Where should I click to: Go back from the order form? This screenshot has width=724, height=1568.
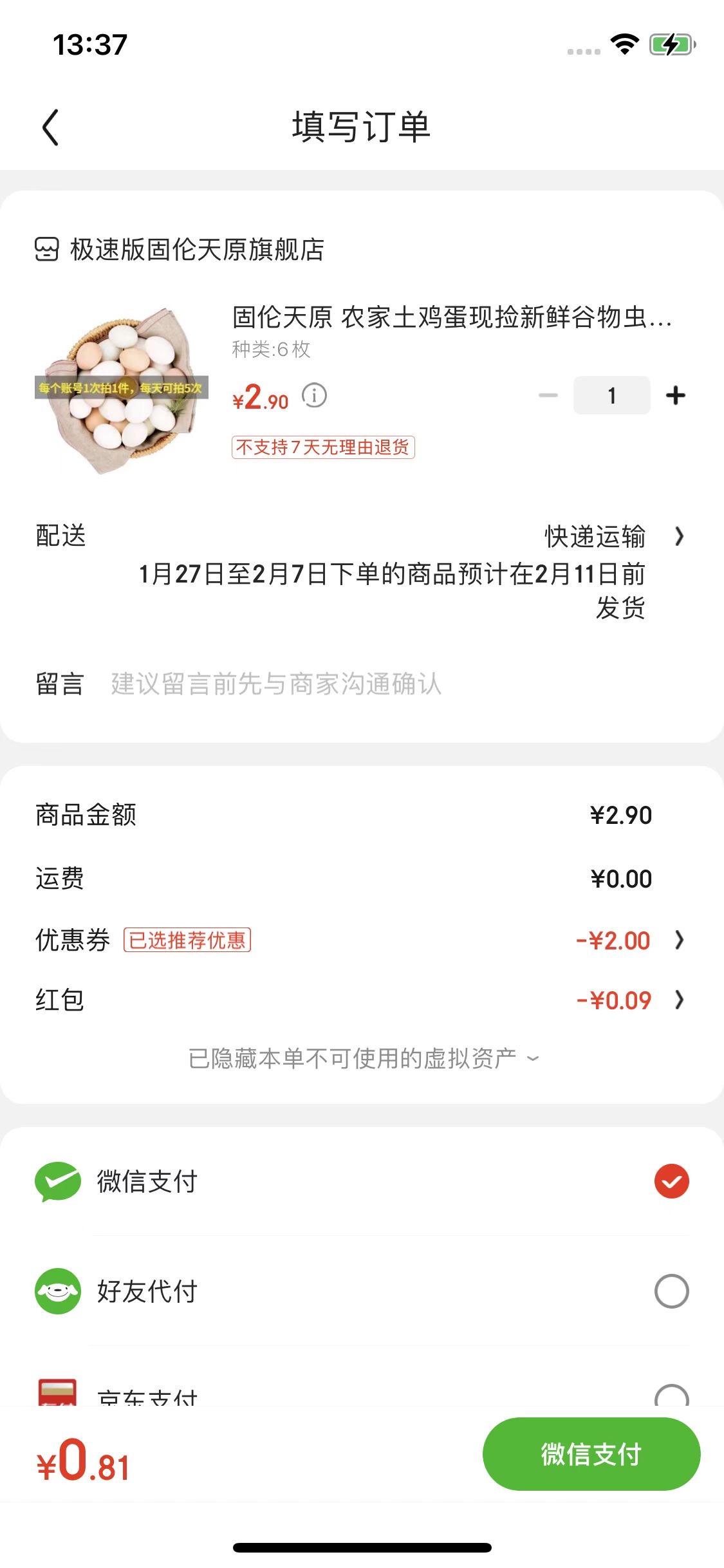50,127
